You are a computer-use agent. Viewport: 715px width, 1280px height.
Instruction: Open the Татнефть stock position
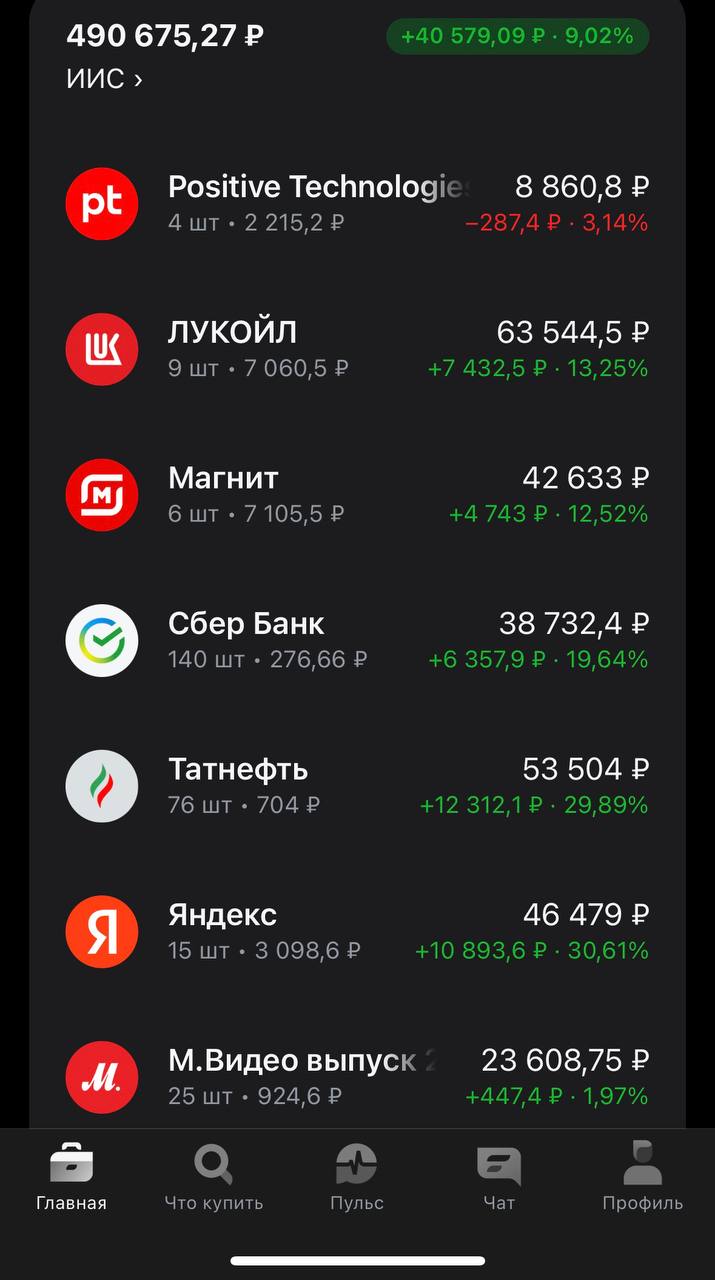357,786
